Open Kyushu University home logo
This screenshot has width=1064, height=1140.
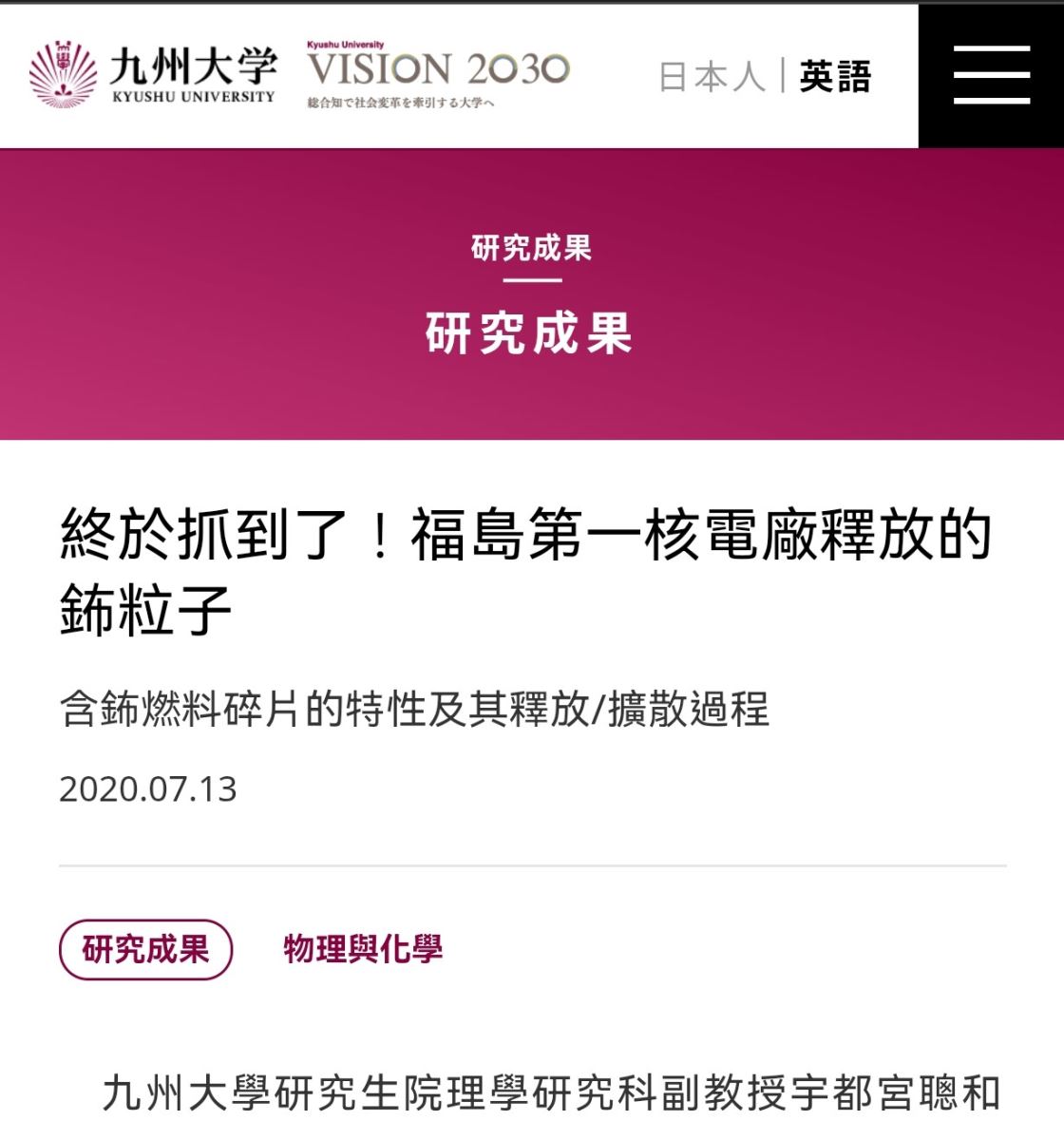coord(153,74)
